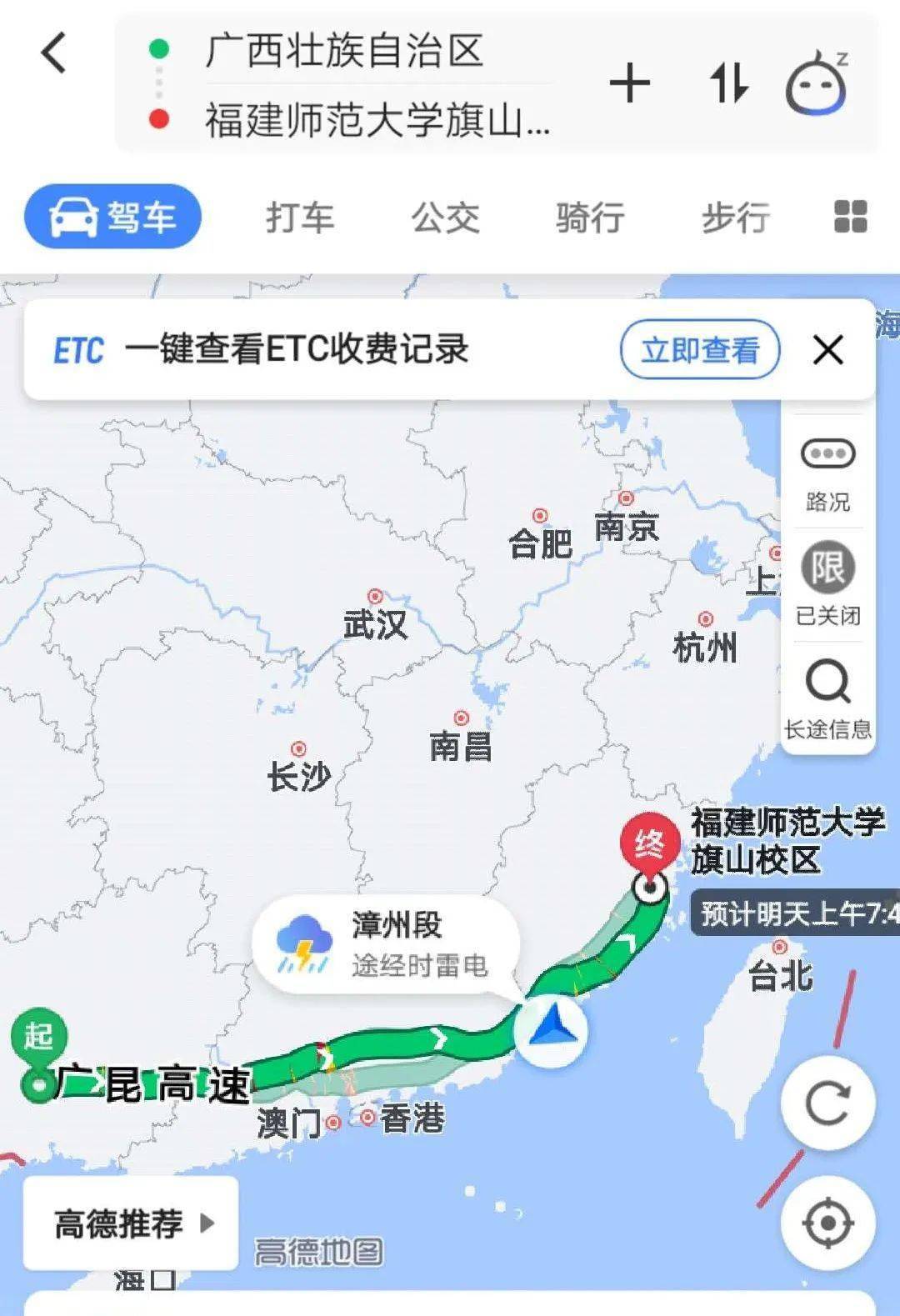
Task: Tap the add waypoint plus icon
Action: (x=632, y=83)
